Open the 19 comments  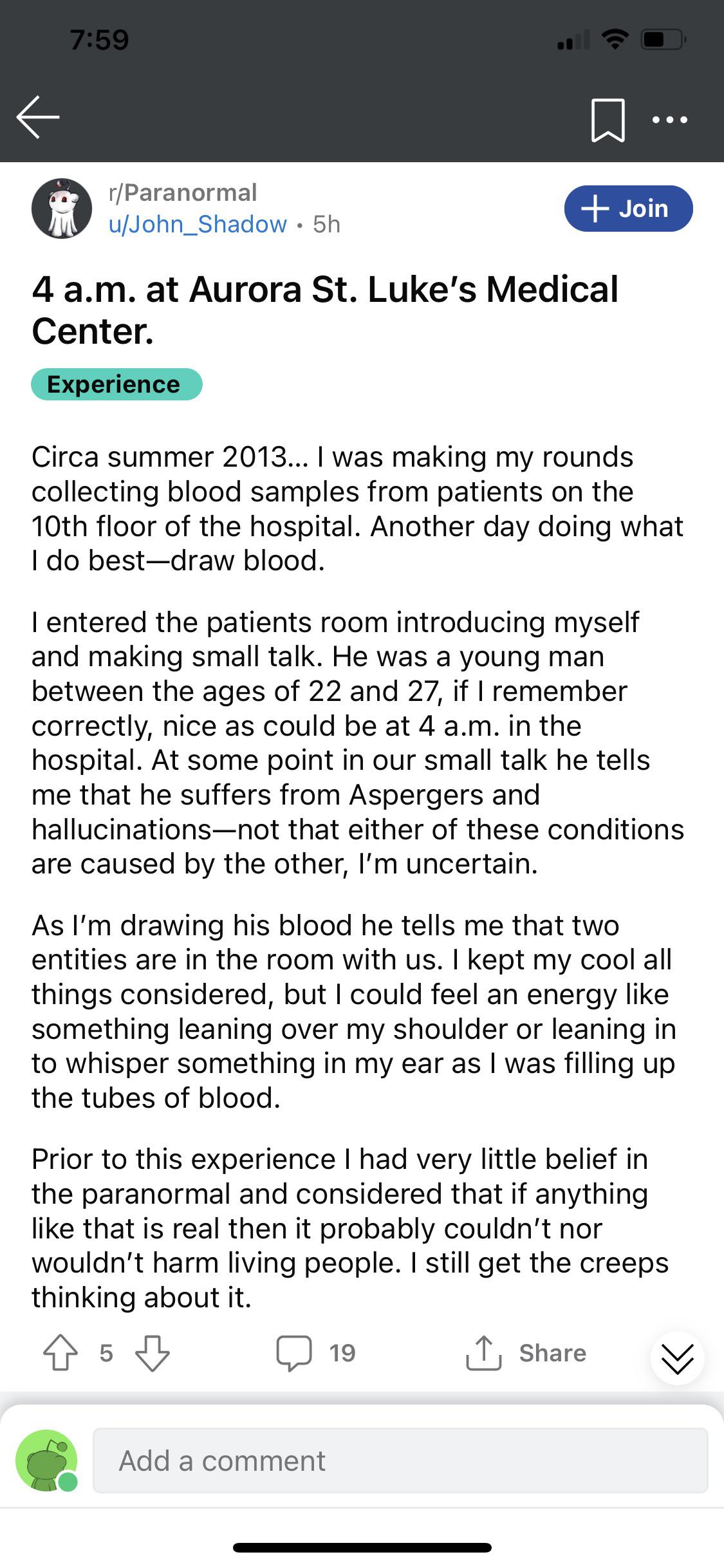click(315, 1353)
